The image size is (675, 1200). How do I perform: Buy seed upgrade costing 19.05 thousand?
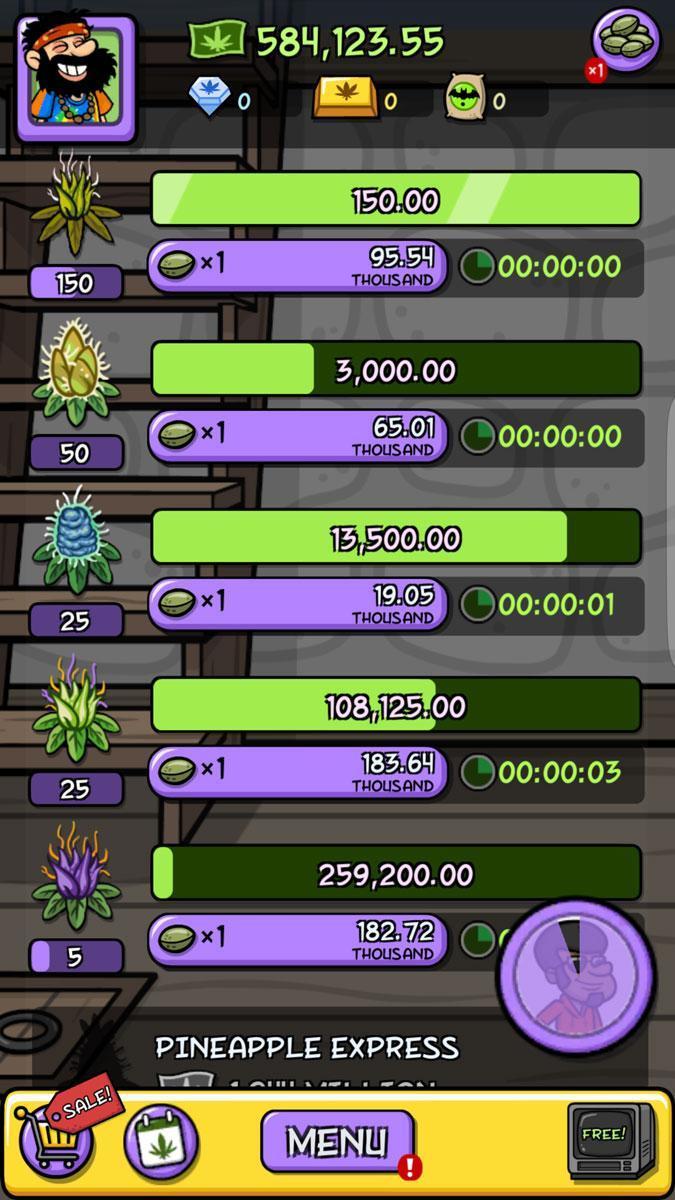pyautogui.click(x=298, y=602)
